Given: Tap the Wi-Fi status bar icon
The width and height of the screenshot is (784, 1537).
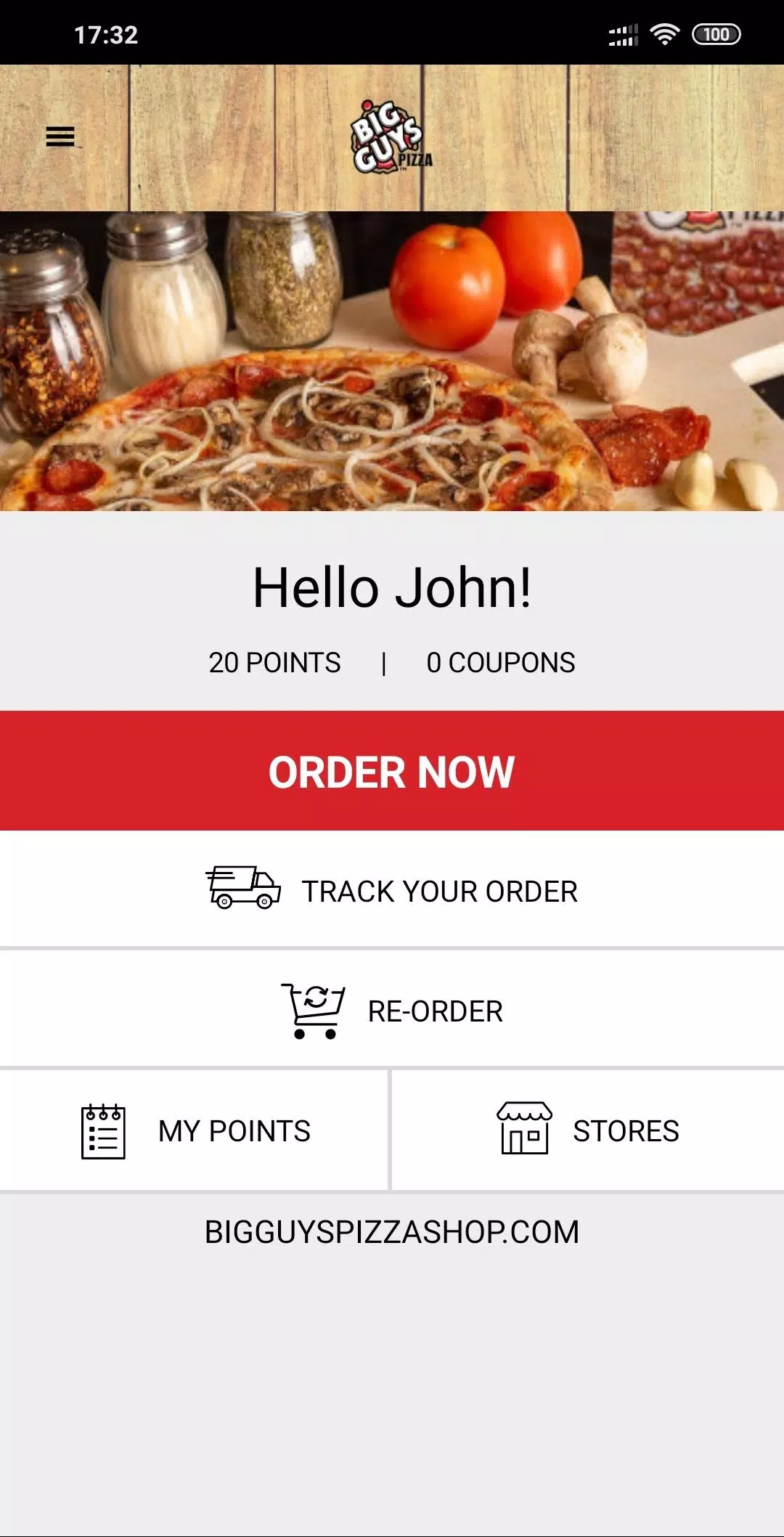Looking at the screenshot, I should 665,33.
